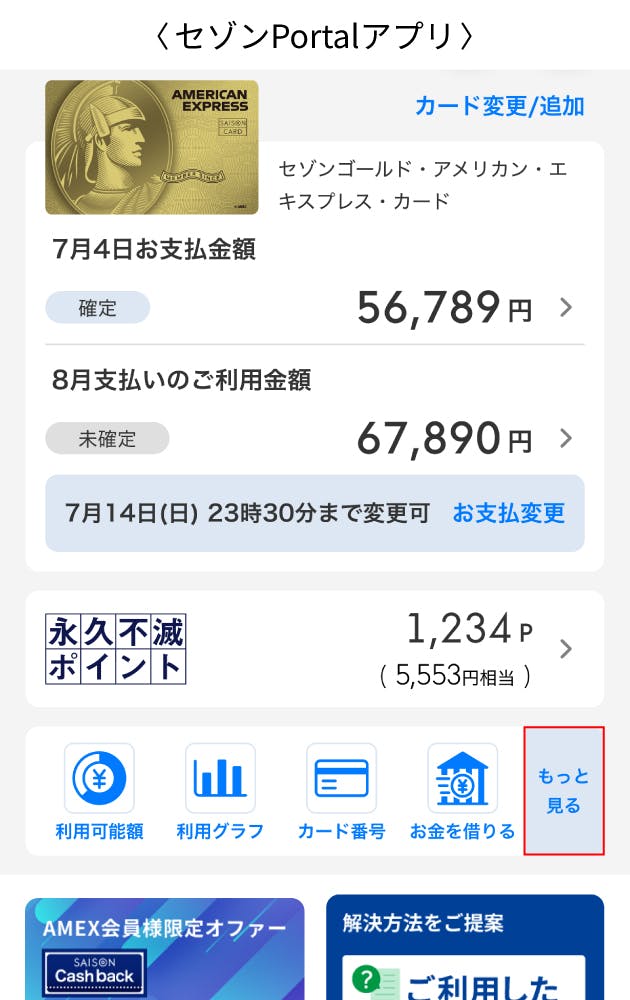Open the 利用グラフ usage chart
The width and height of the screenshot is (630, 1000).
coord(220,792)
